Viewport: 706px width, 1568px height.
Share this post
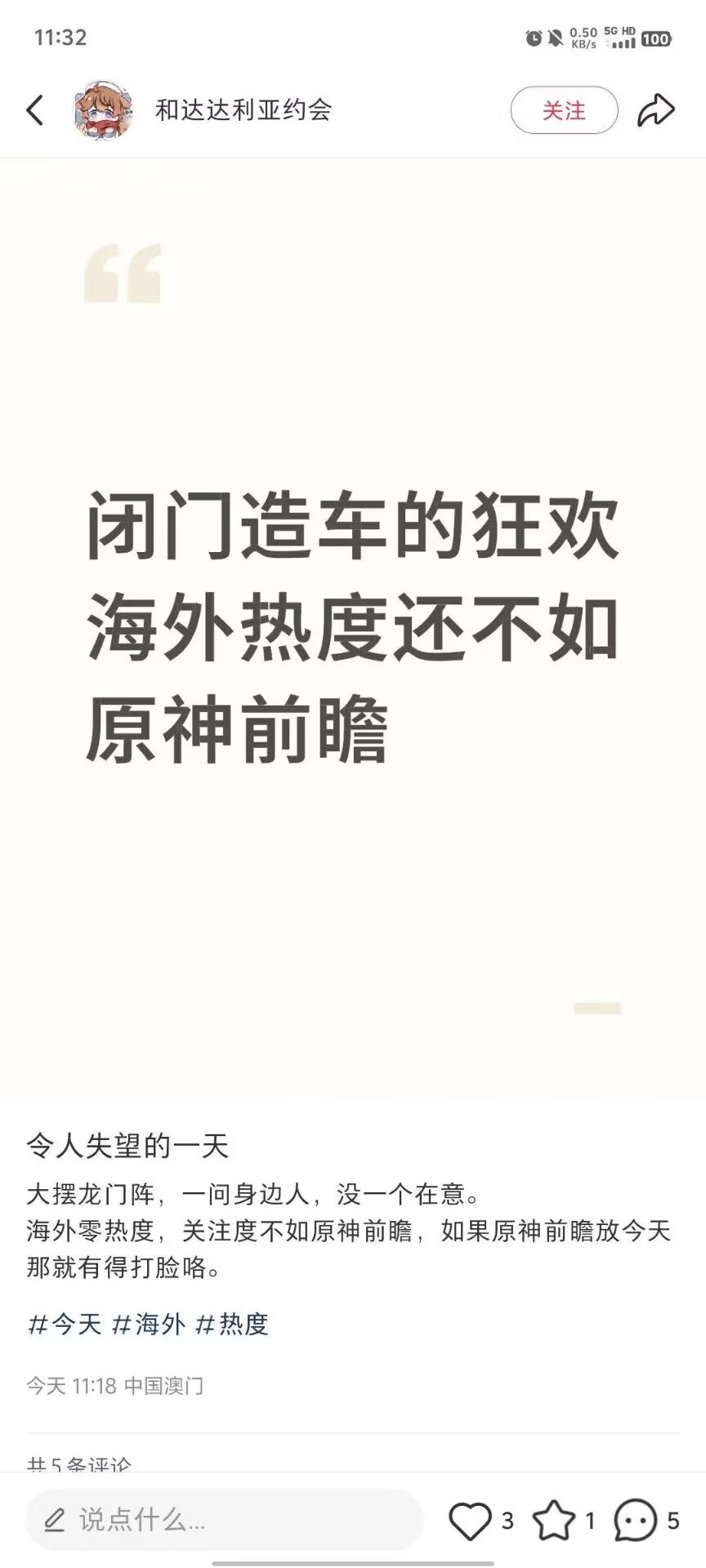coord(656,110)
